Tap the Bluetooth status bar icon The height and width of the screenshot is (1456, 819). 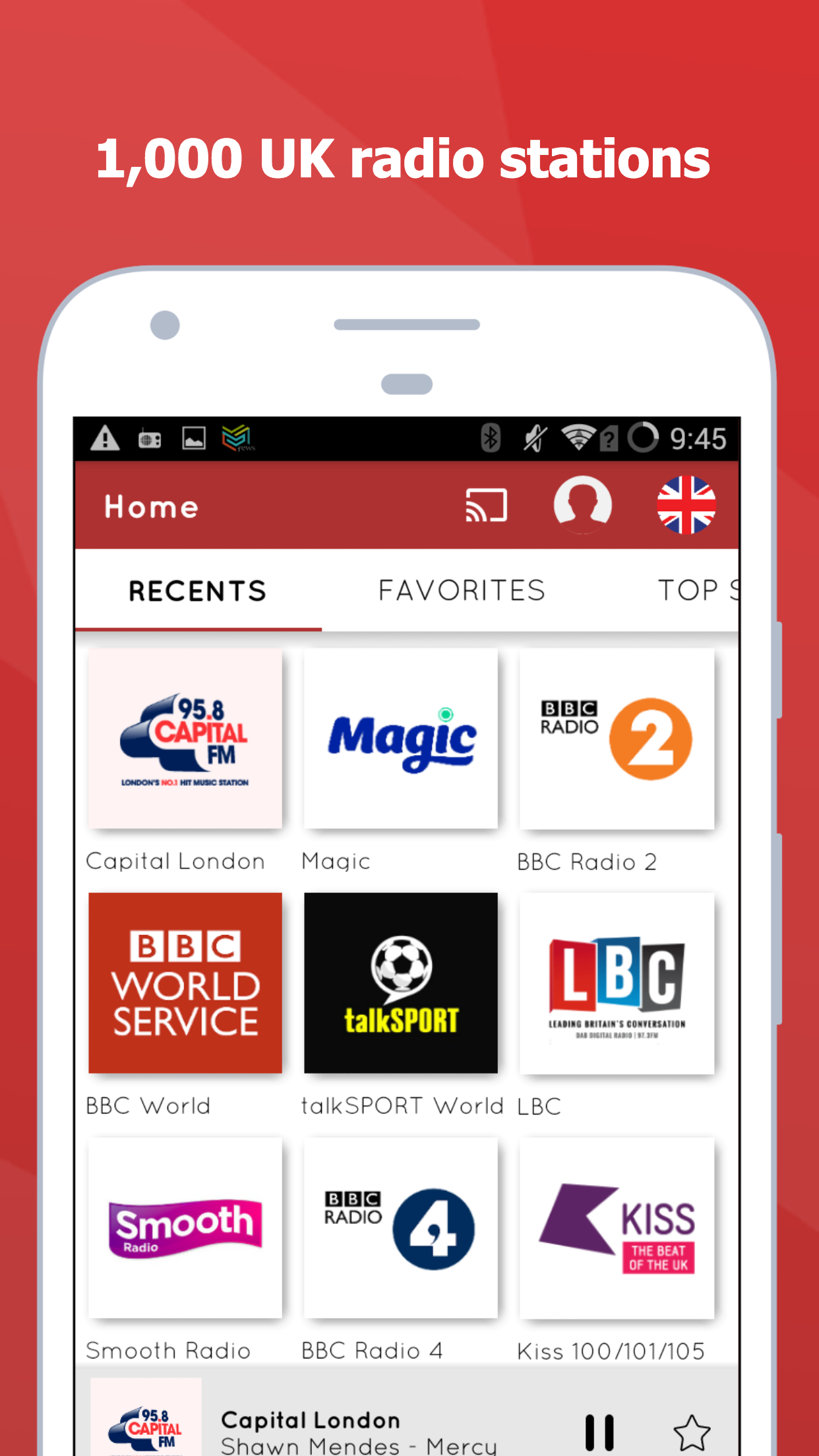click(x=489, y=437)
